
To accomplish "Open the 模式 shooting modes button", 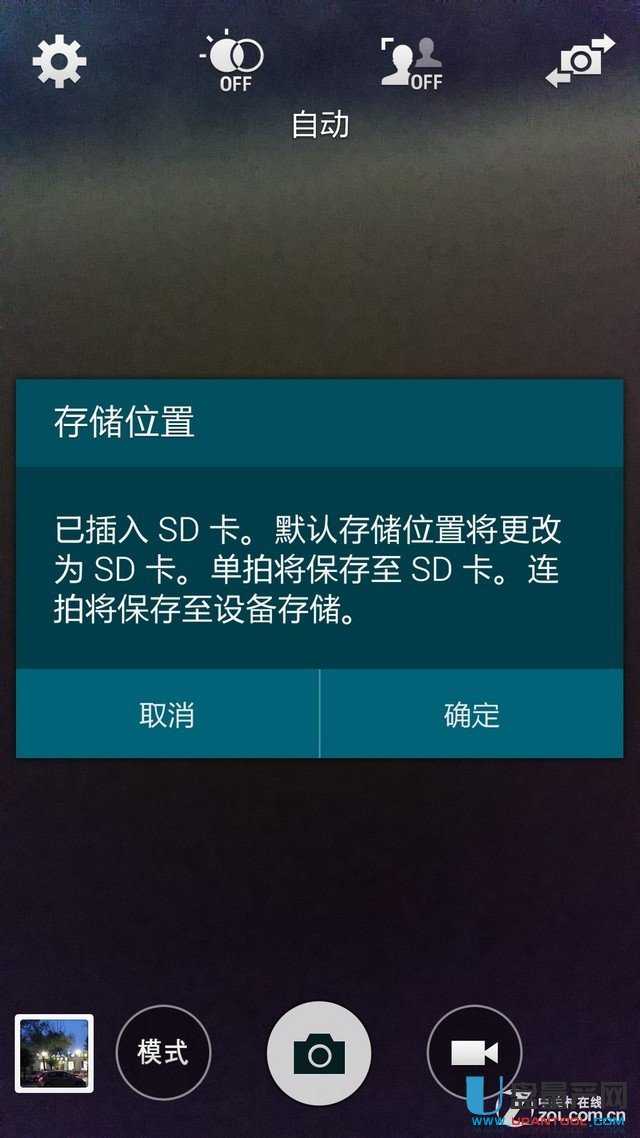I will [163, 1052].
